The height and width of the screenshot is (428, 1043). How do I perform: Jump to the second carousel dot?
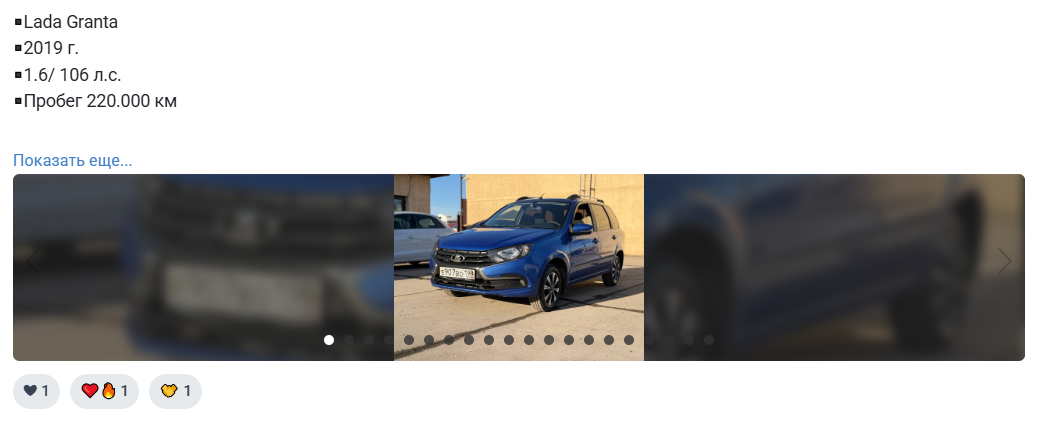point(349,340)
